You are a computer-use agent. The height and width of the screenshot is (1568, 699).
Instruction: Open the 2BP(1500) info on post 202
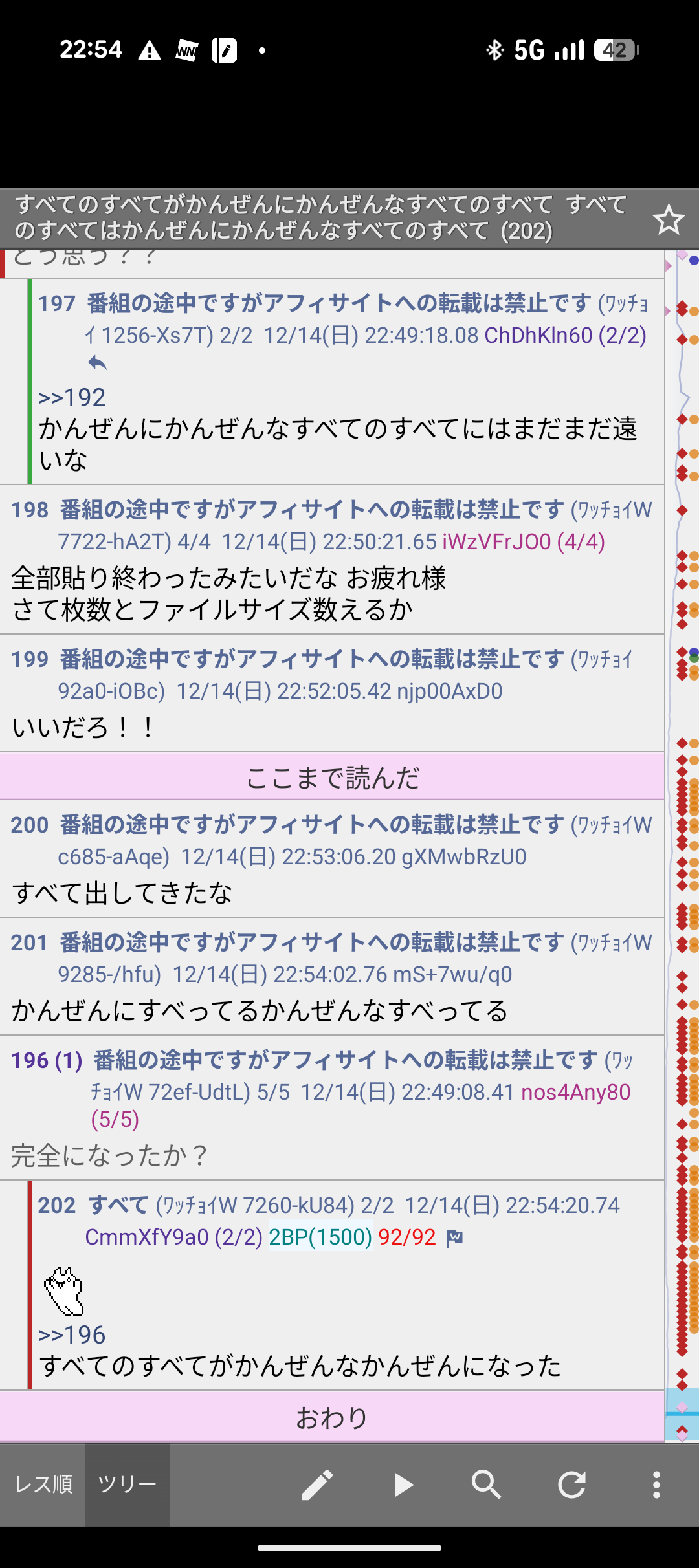[320, 1237]
